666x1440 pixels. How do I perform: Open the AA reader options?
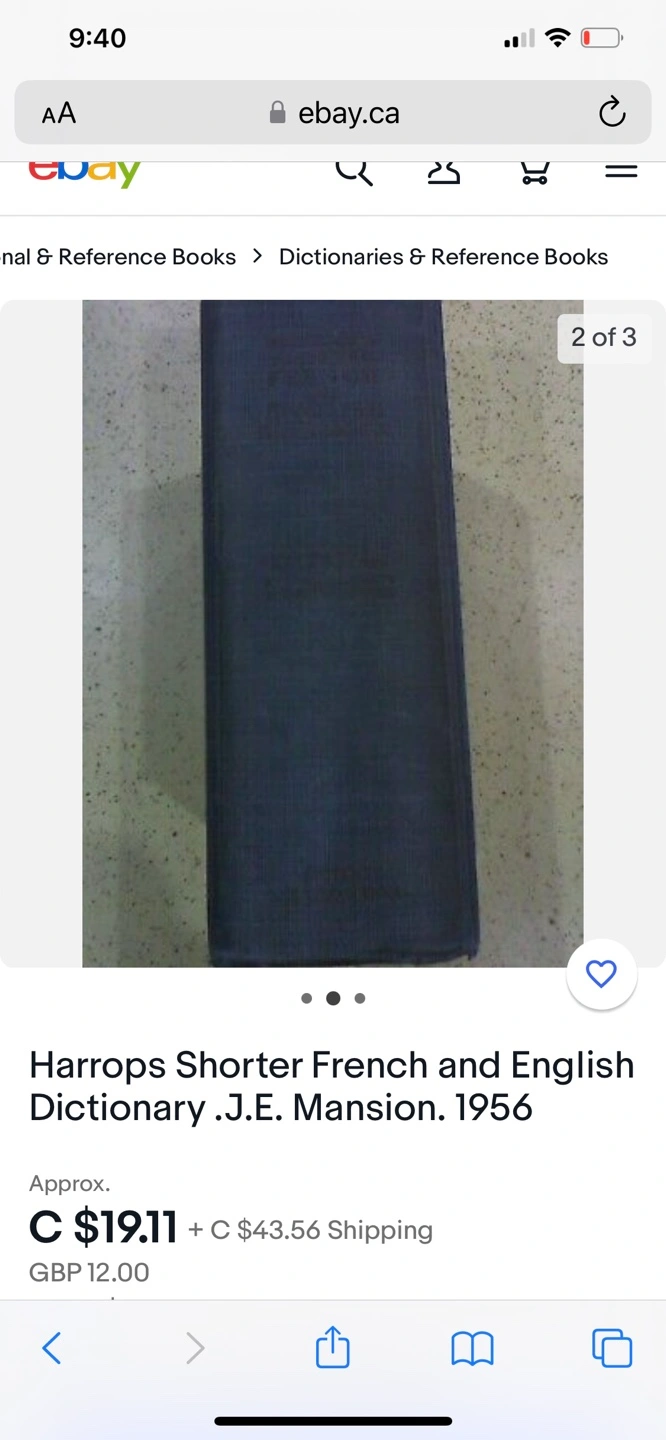tap(59, 113)
